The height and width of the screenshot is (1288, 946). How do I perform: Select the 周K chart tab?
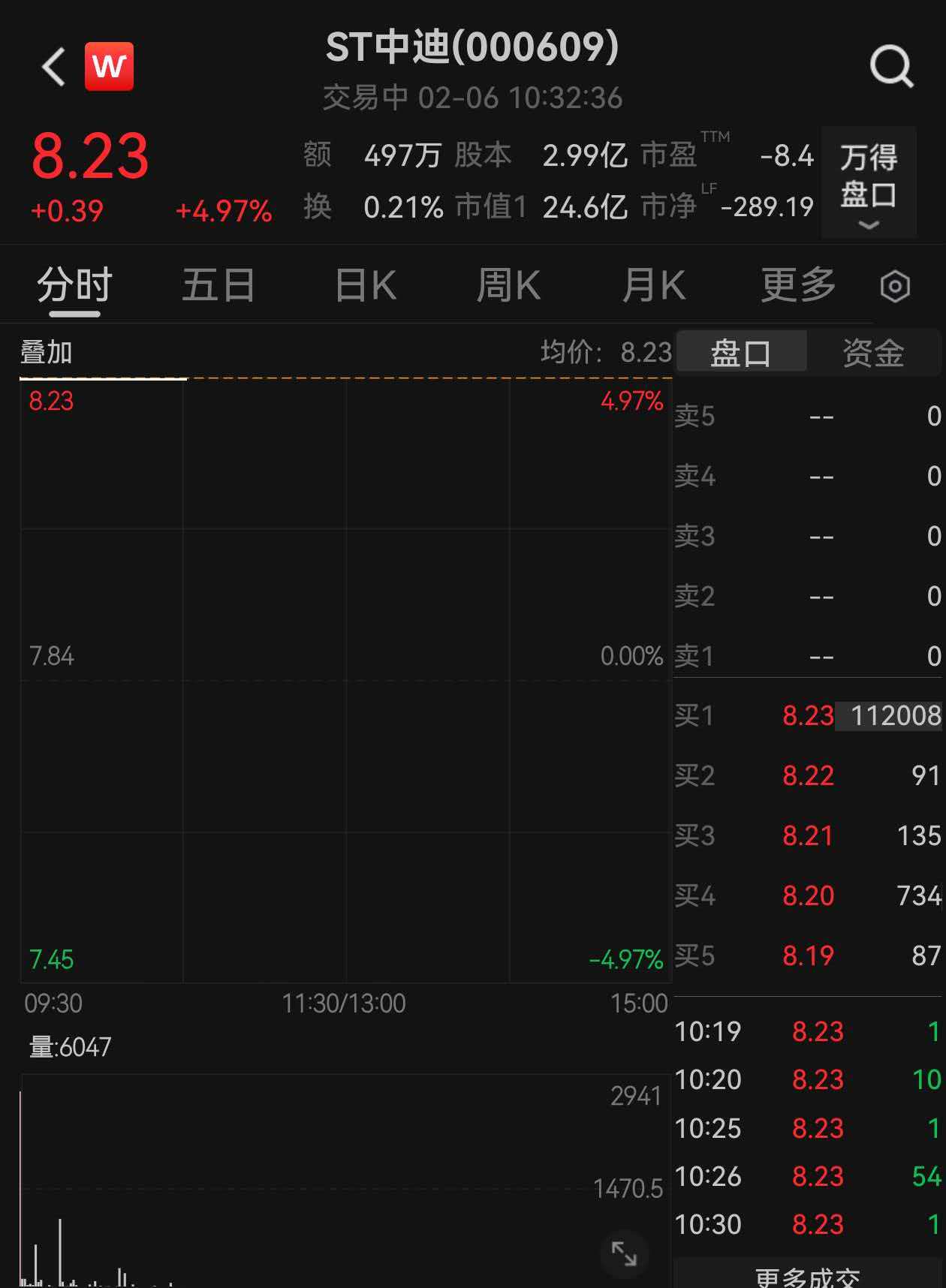click(508, 286)
